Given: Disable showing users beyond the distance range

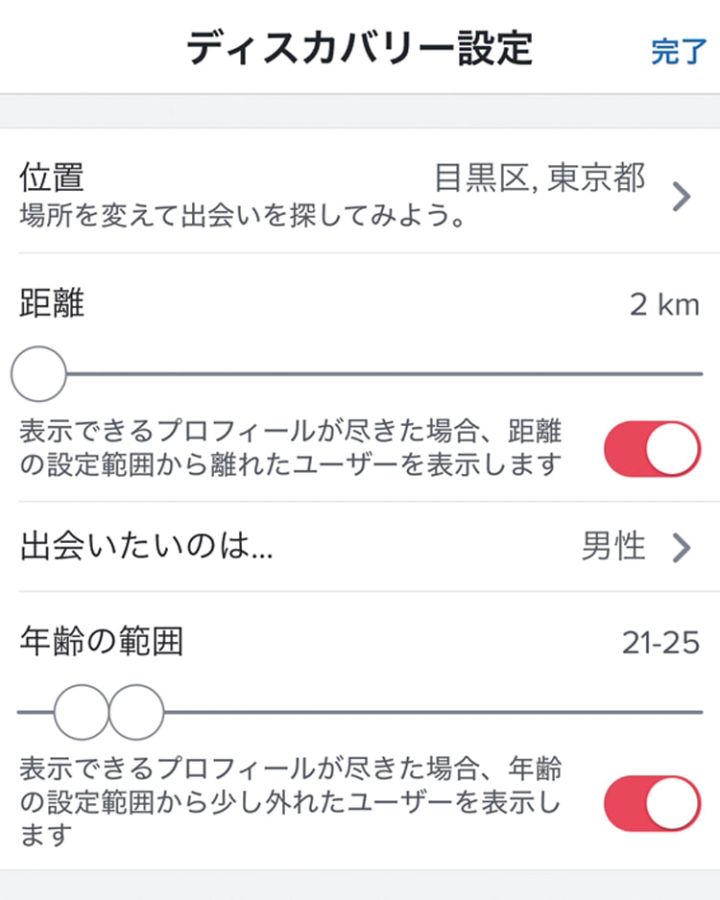Looking at the screenshot, I should (652, 448).
